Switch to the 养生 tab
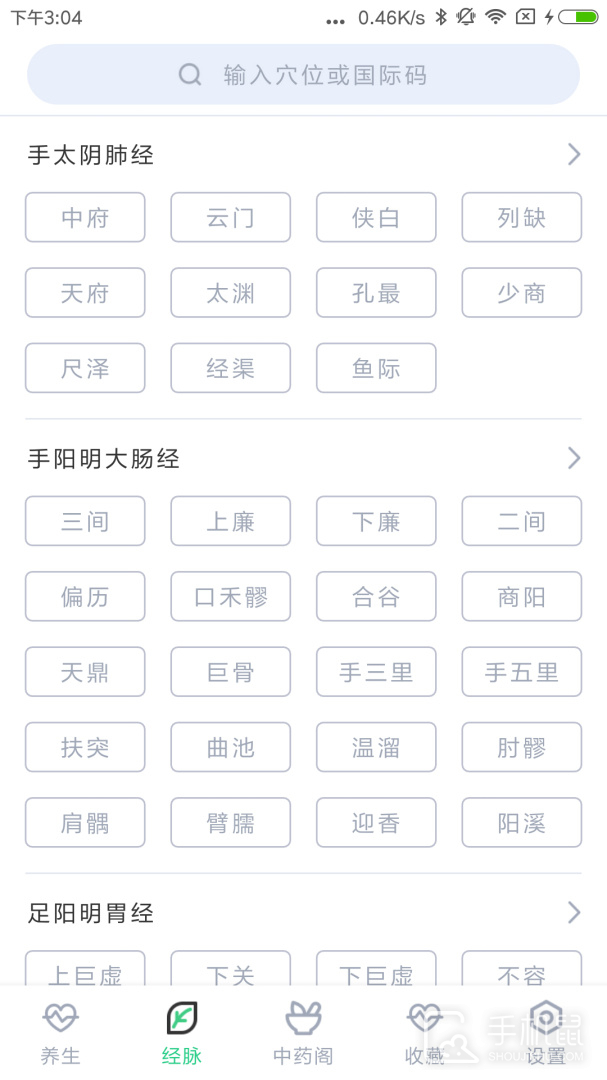Image resolution: width=607 pixels, height=1080 pixels. click(x=61, y=1033)
